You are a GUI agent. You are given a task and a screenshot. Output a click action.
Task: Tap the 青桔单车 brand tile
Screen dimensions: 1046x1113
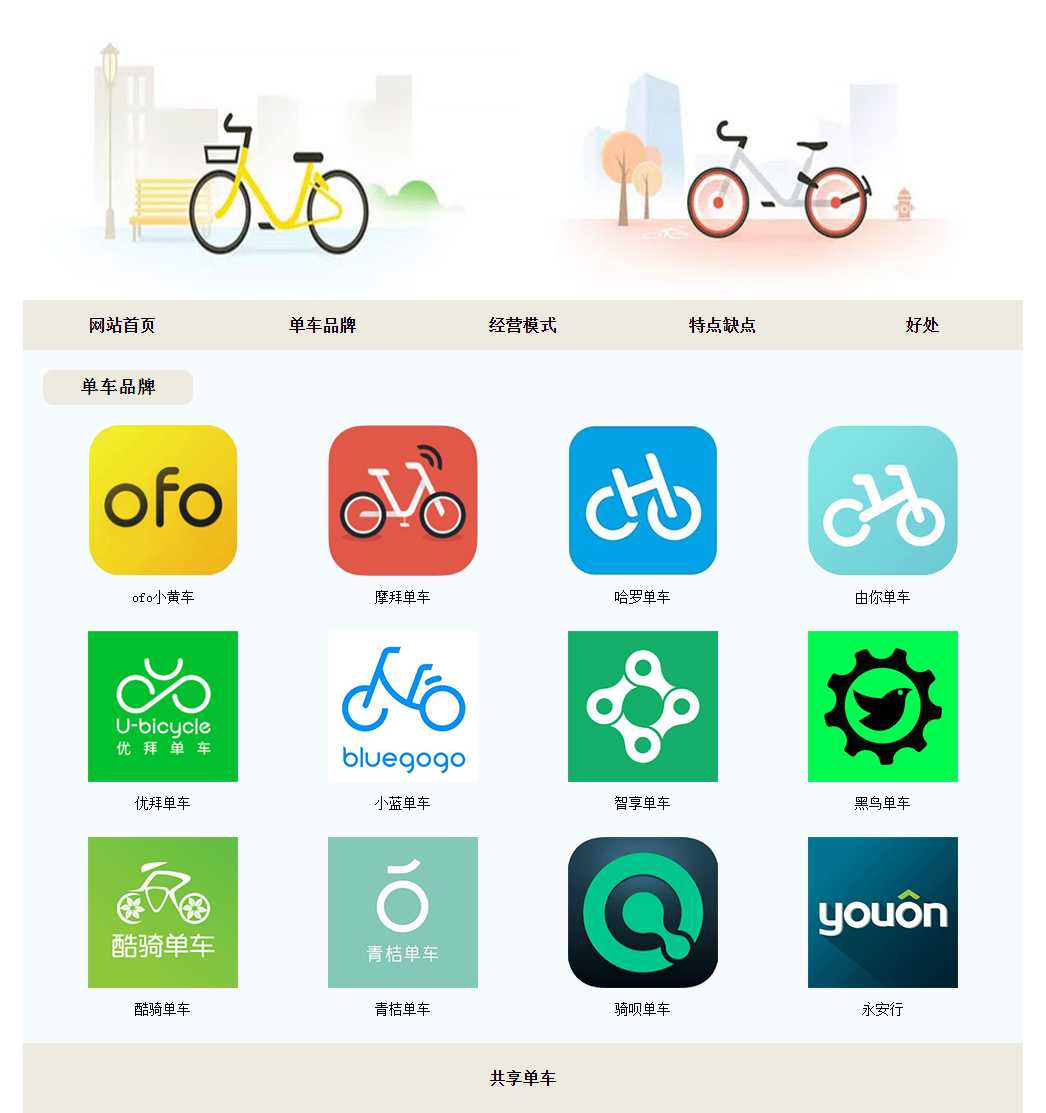click(x=403, y=912)
